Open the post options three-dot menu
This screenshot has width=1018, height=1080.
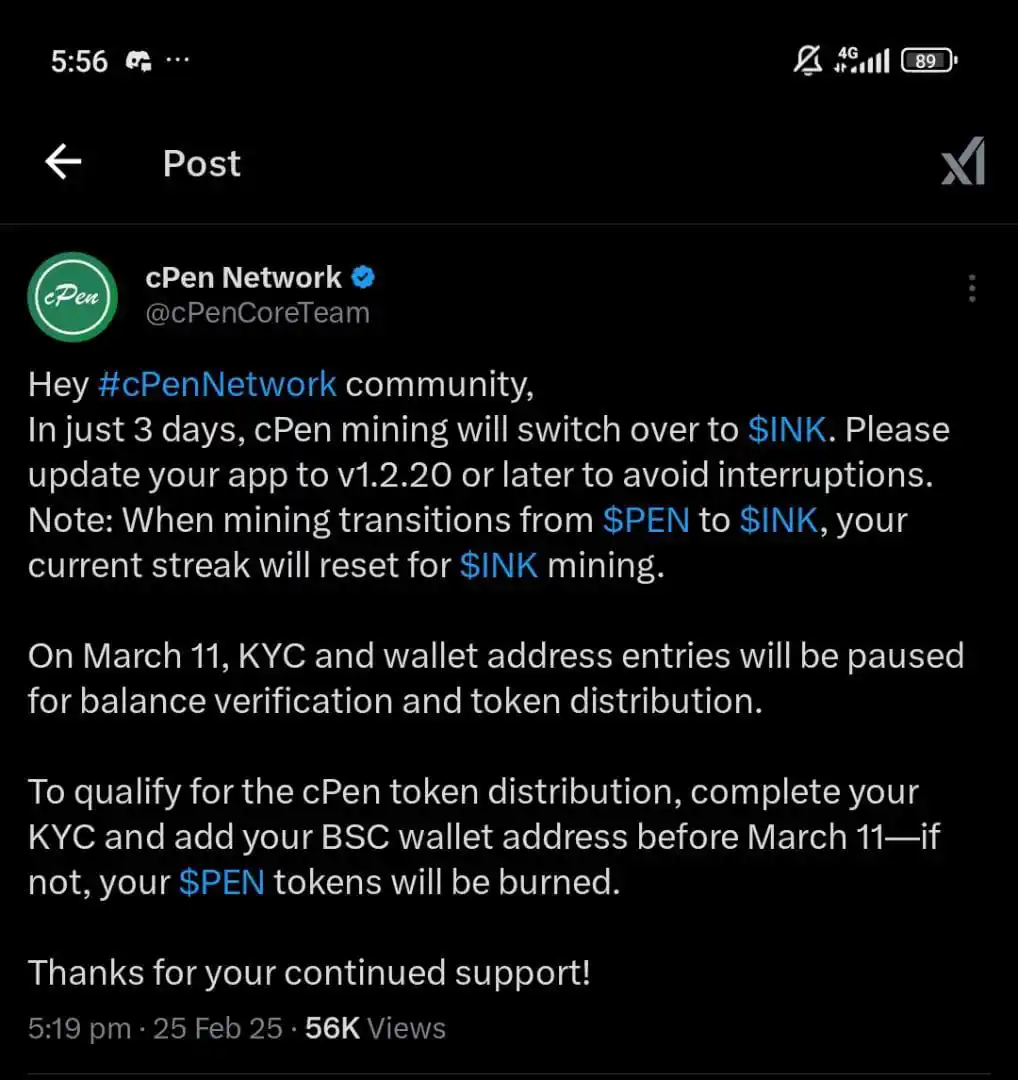(x=971, y=289)
